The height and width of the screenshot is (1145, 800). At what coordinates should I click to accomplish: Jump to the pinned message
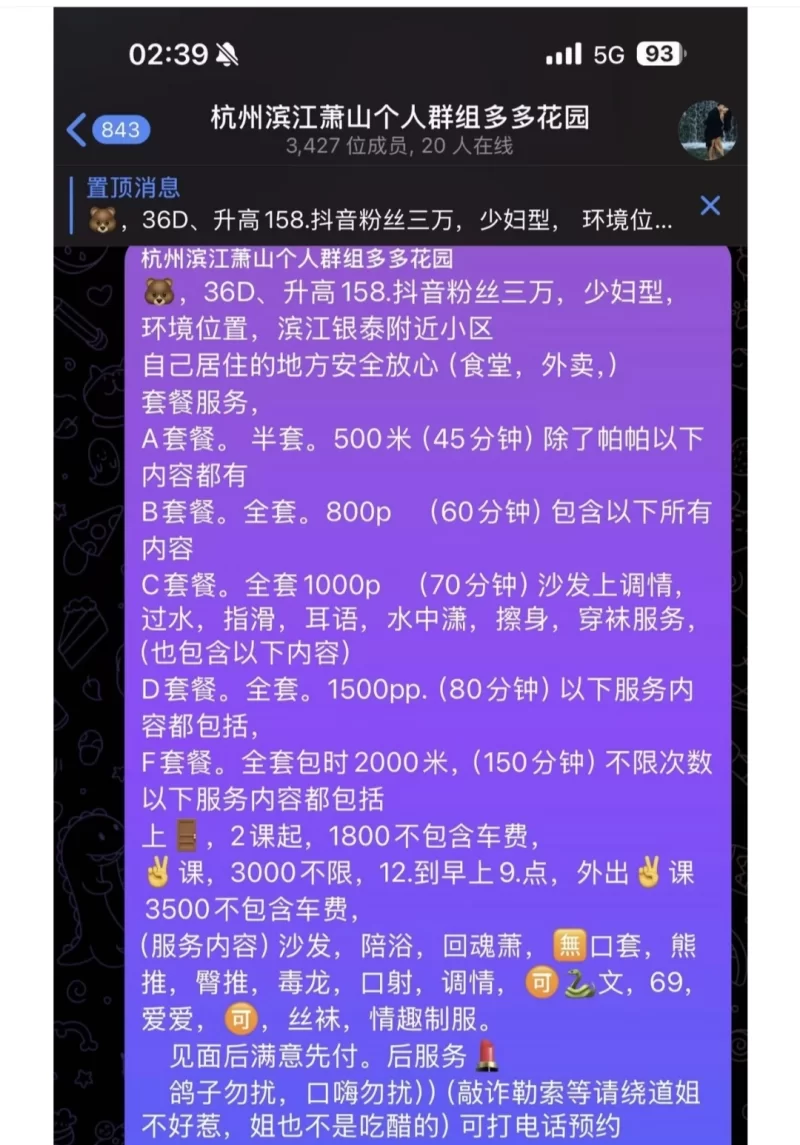[x=380, y=206]
